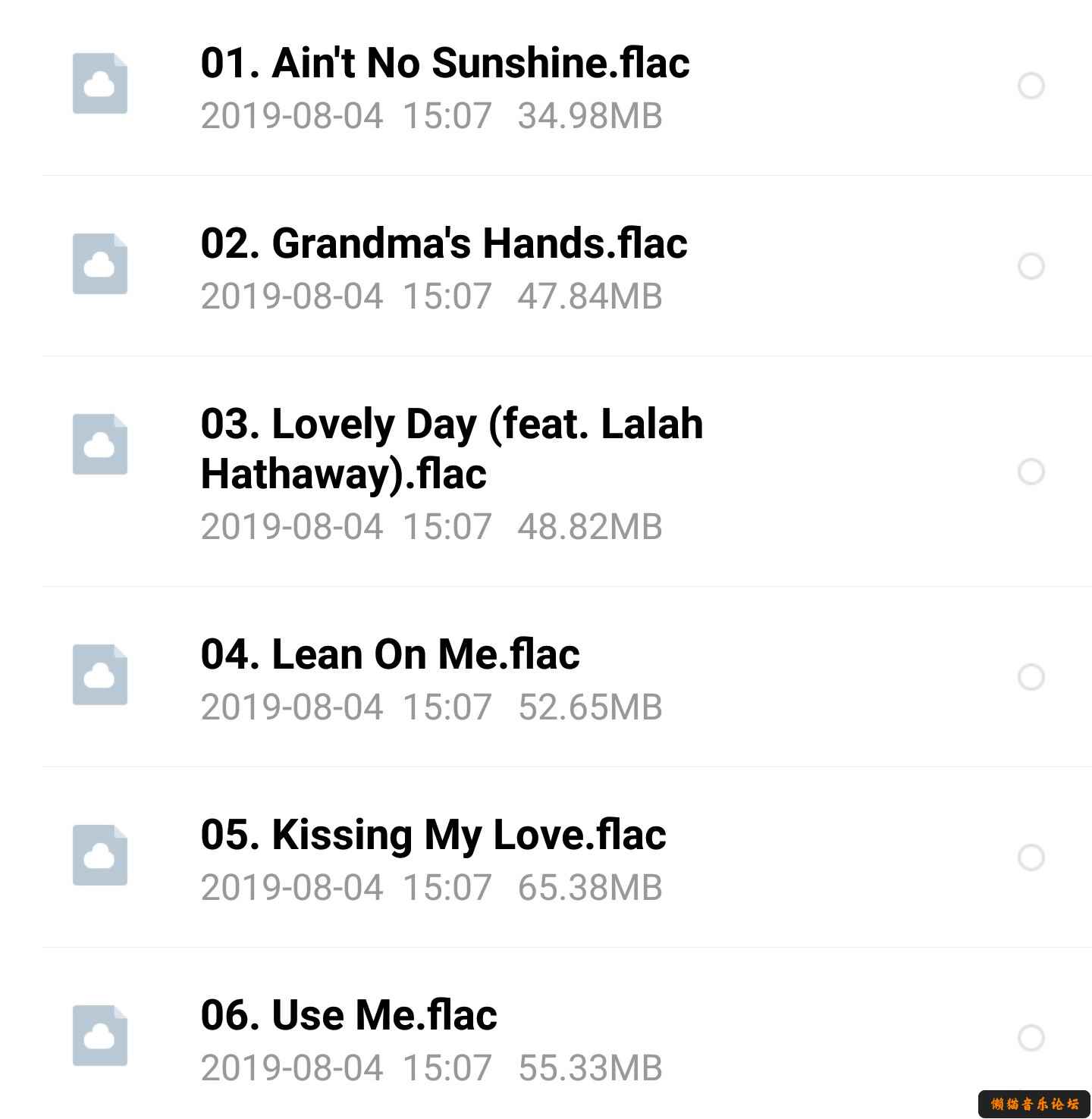1092x1119 pixels.
Task: Check the circle beside Lean On Me
Action: tap(1031, 676)
